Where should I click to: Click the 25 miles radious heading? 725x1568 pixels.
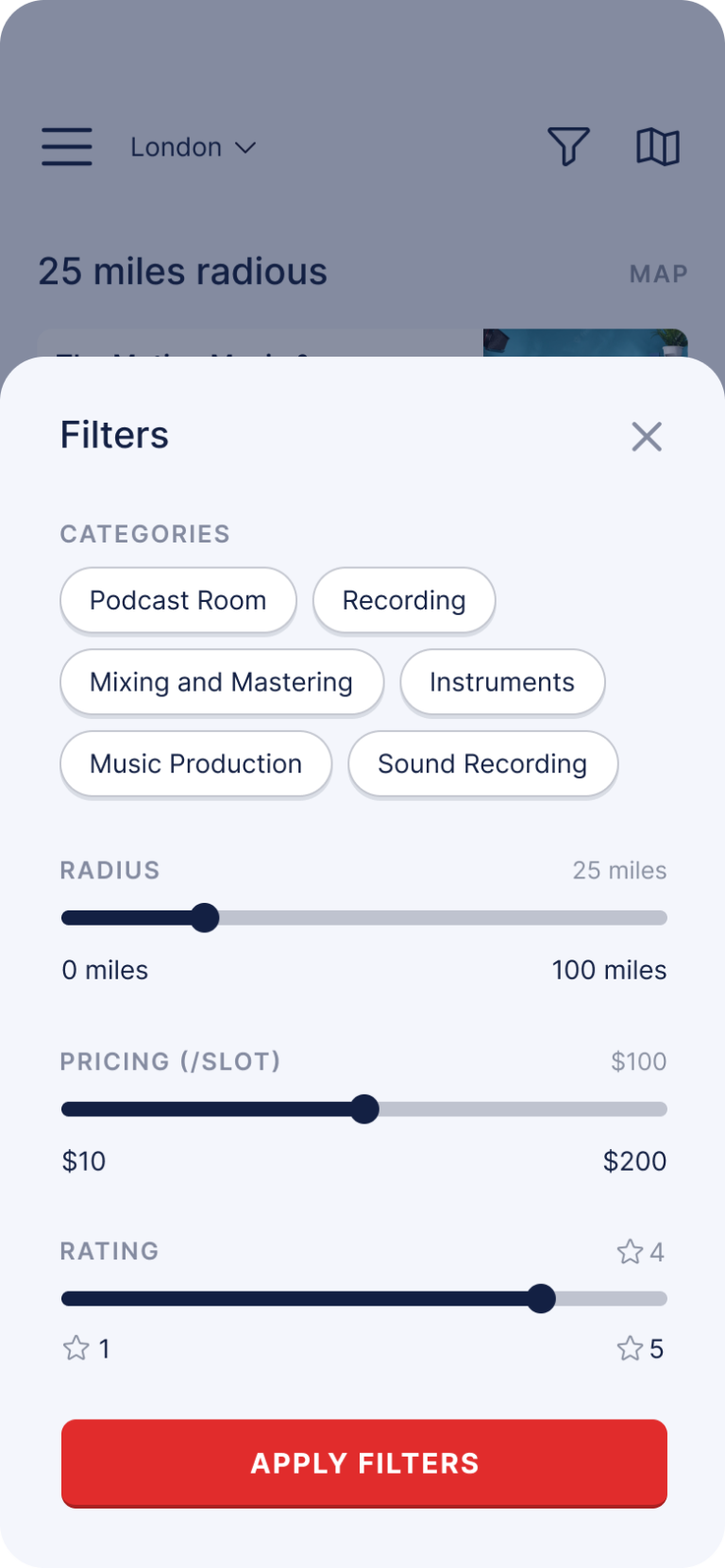182,271
